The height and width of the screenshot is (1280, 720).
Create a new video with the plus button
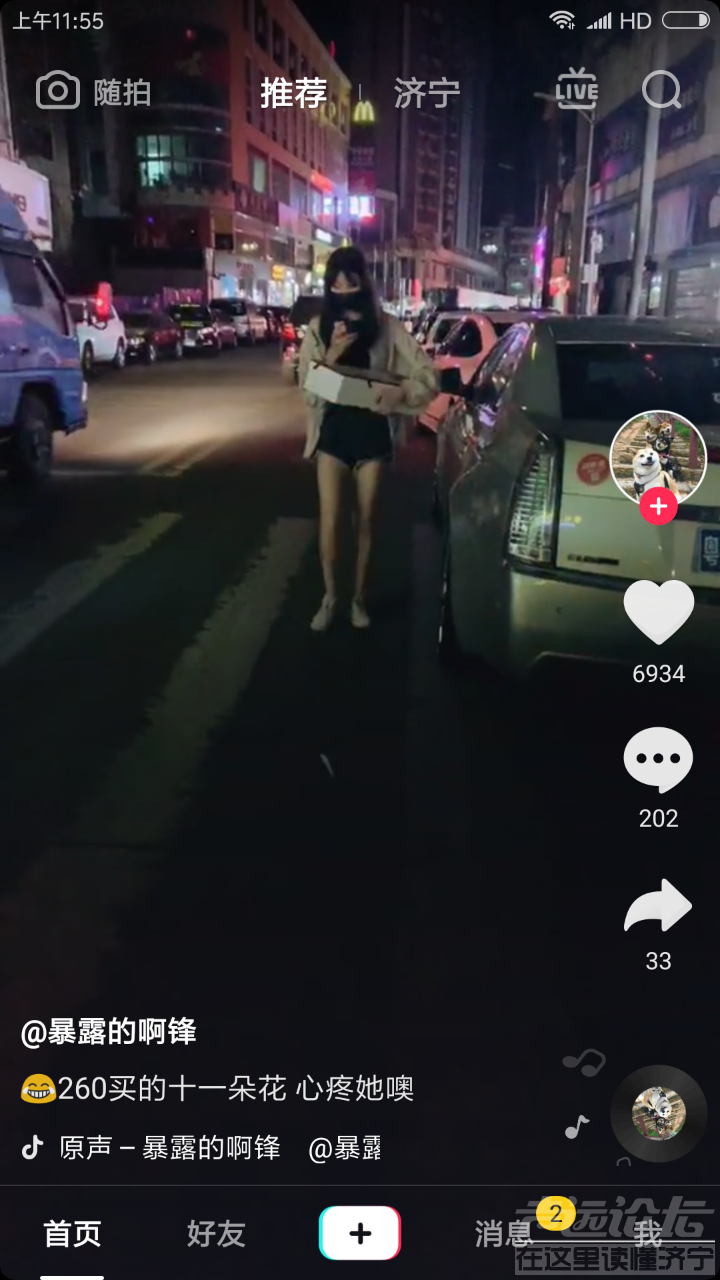[x=360, y=1234]
